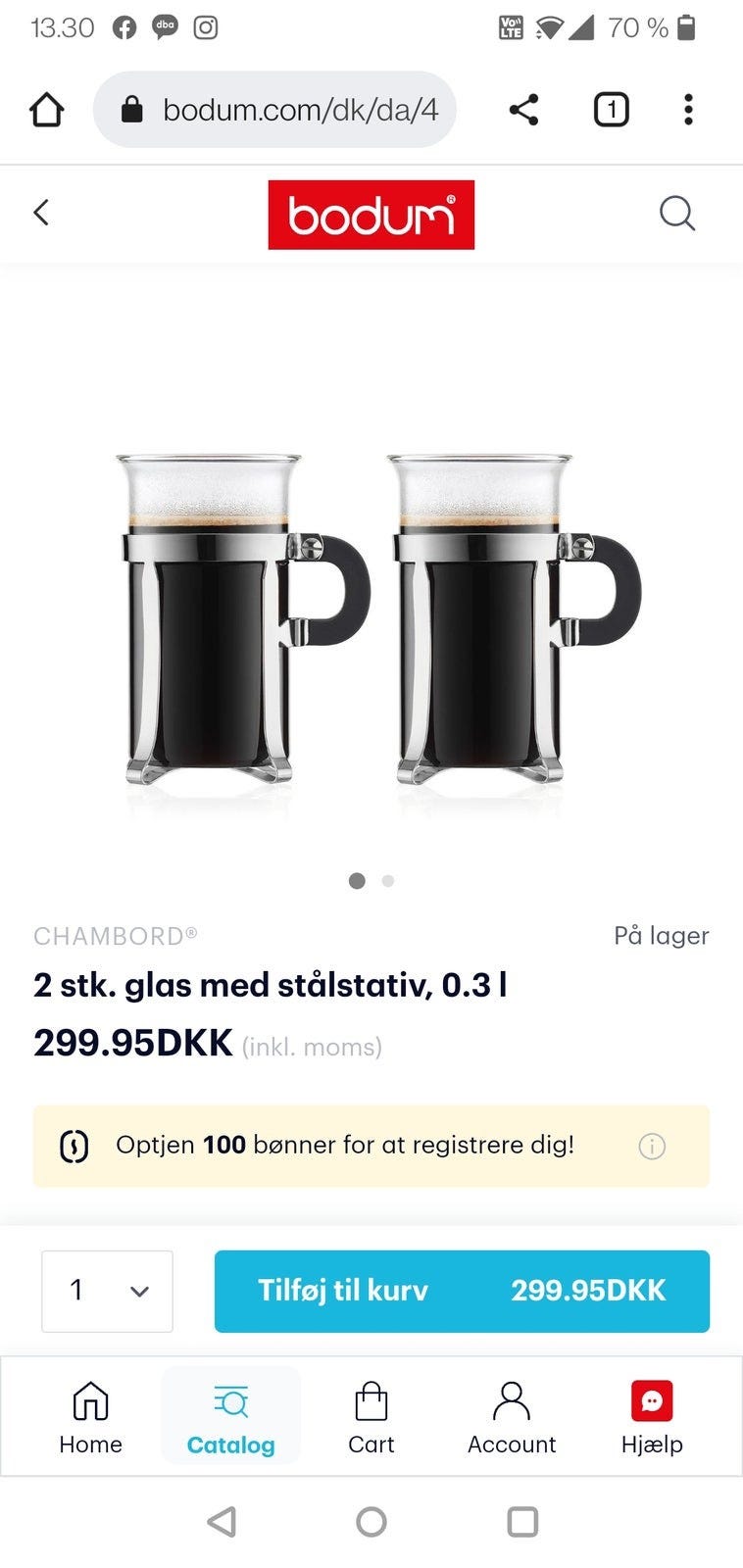Share this page from the browser toolbar

point(524,110)
